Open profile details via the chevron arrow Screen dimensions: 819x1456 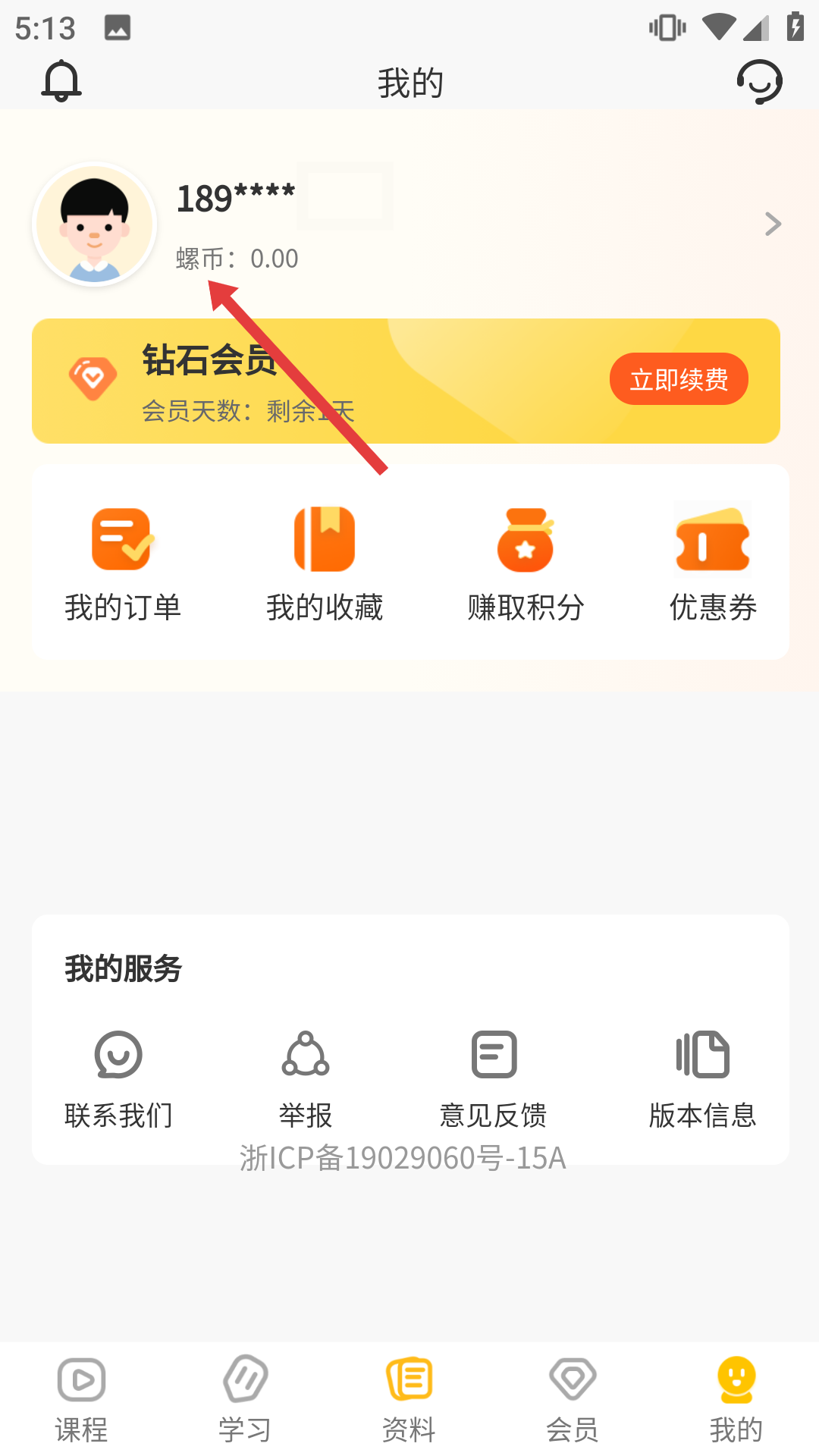[772, 224]
